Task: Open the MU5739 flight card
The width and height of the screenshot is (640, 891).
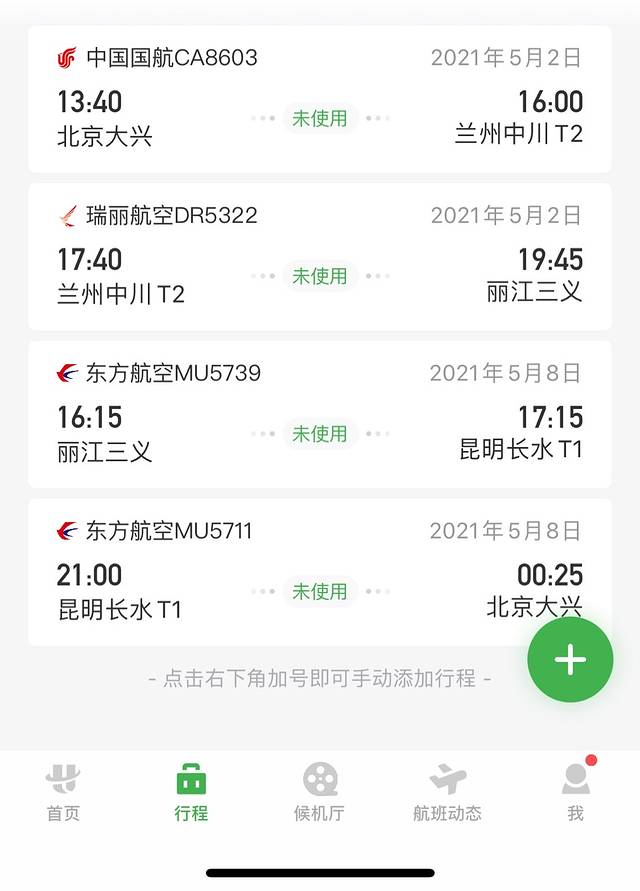Action: [319, 414]
